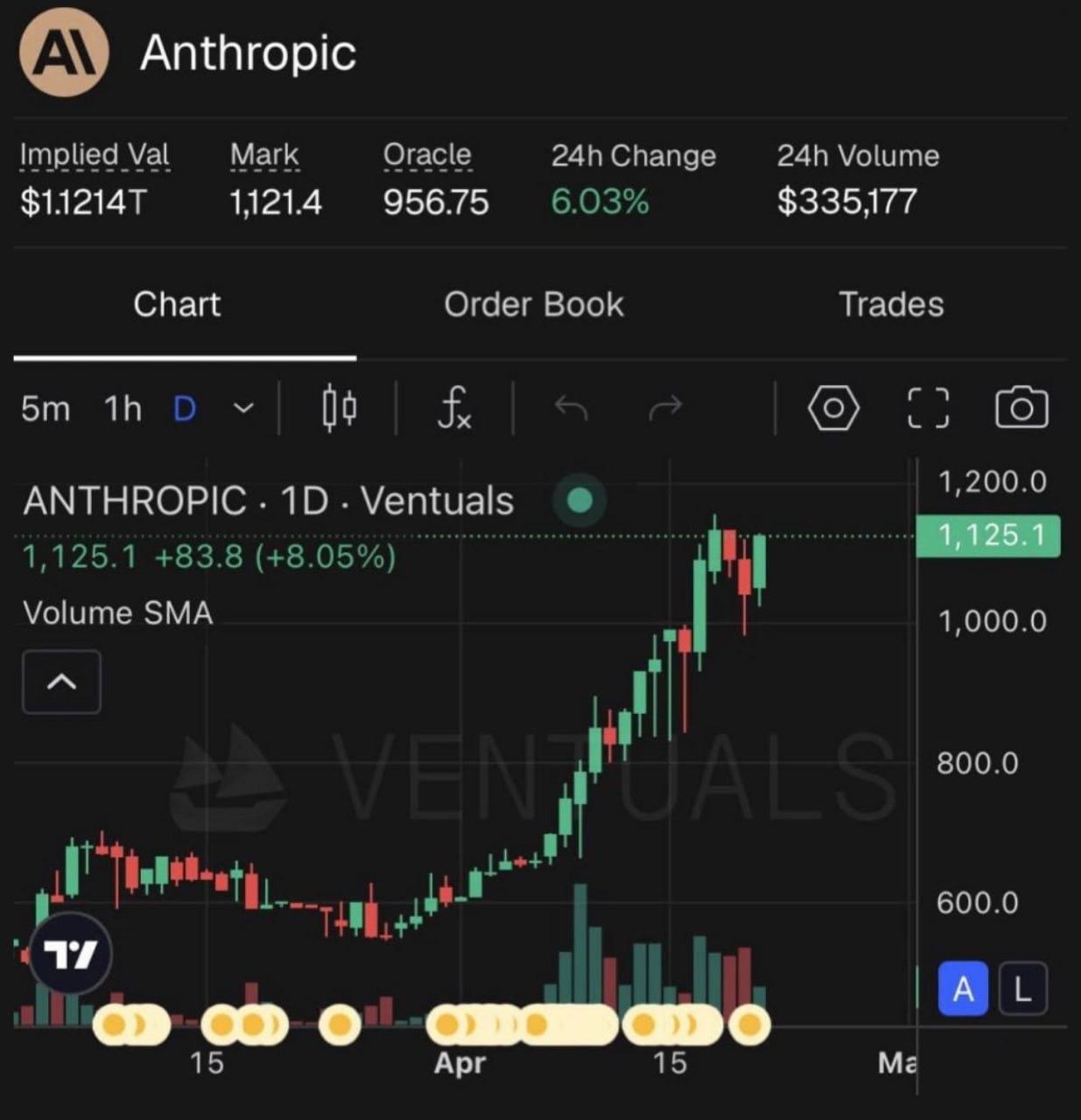The image size is (1081, 1120).
Task: Take a chart snapshot with camera
Action: point(1021,409)
